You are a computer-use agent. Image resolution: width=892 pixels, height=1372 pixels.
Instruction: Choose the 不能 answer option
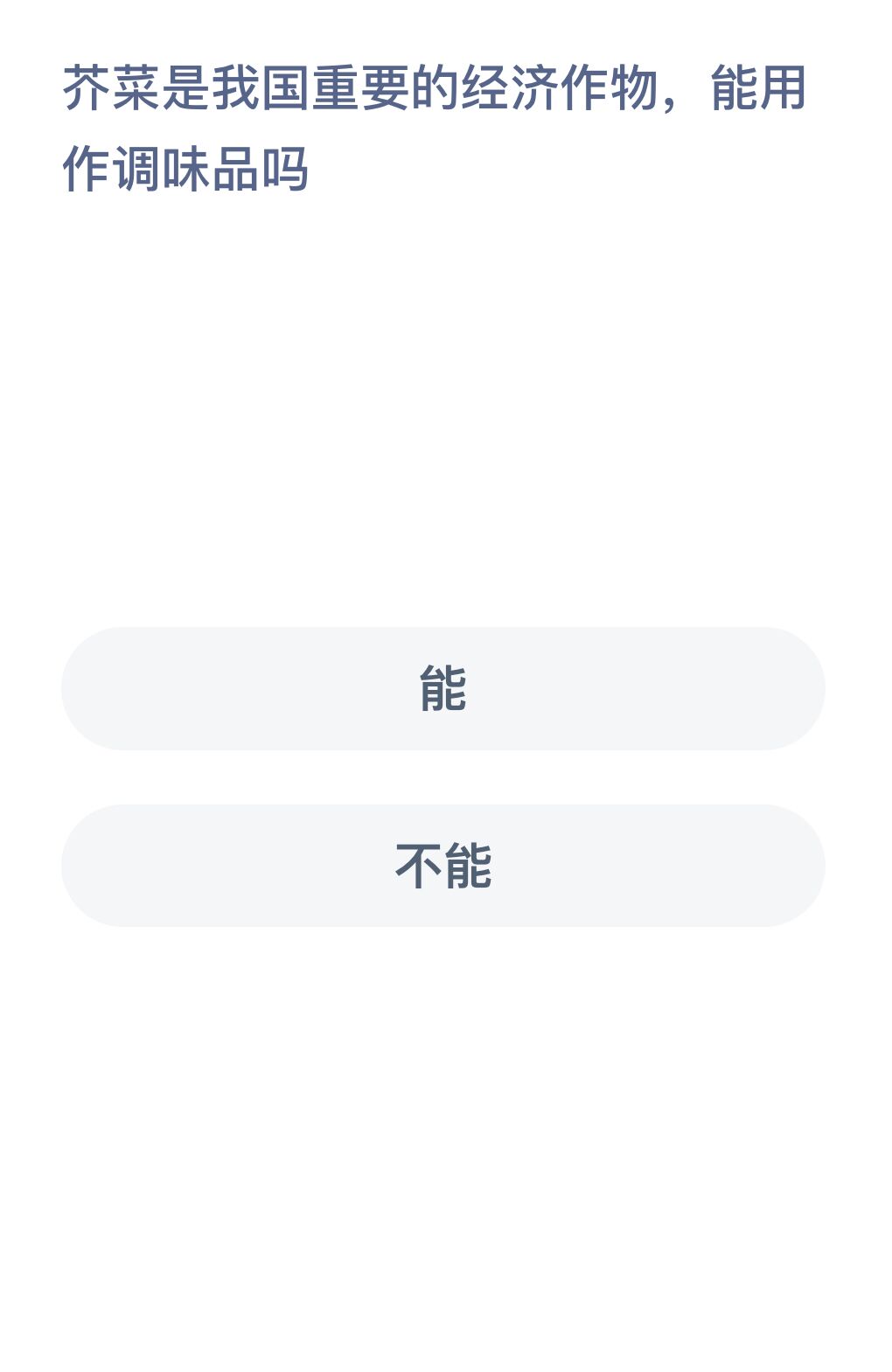(443, 866)
